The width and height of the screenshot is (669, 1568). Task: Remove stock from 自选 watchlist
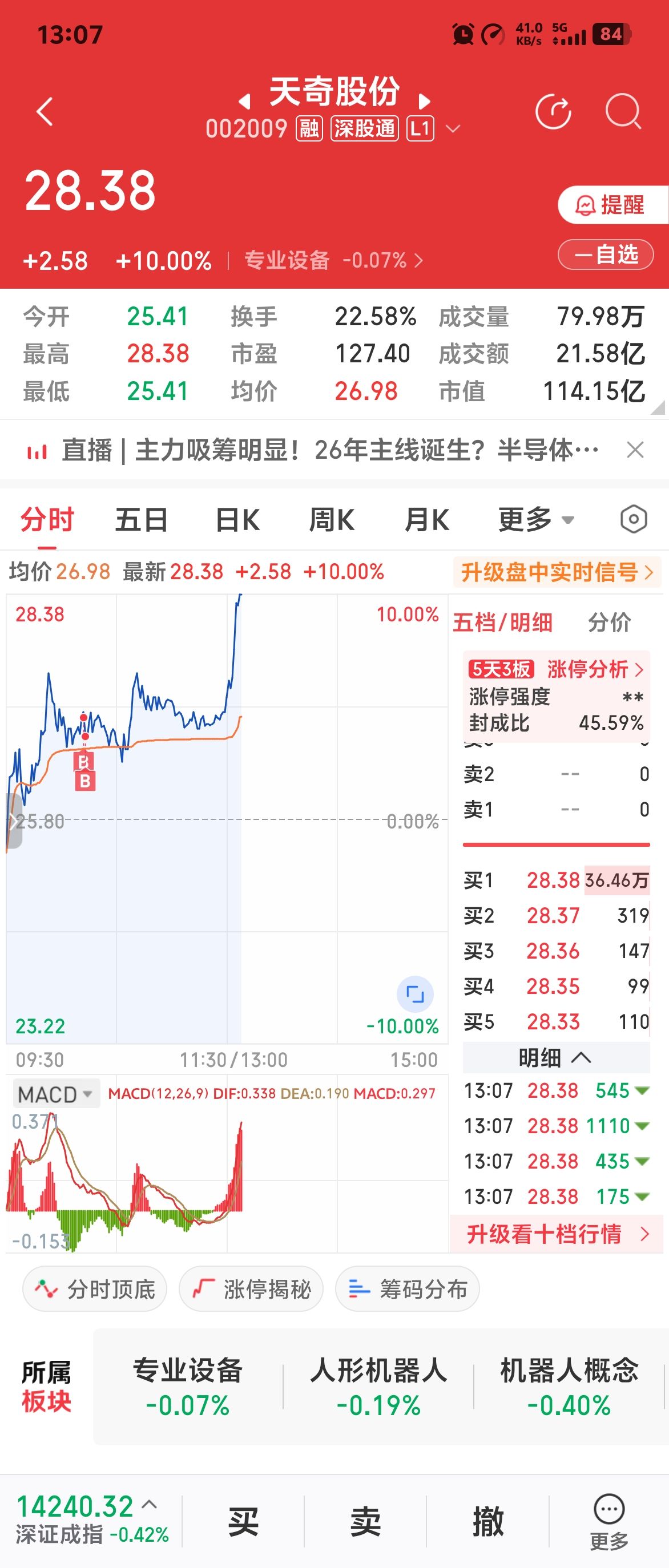point(606,254)
